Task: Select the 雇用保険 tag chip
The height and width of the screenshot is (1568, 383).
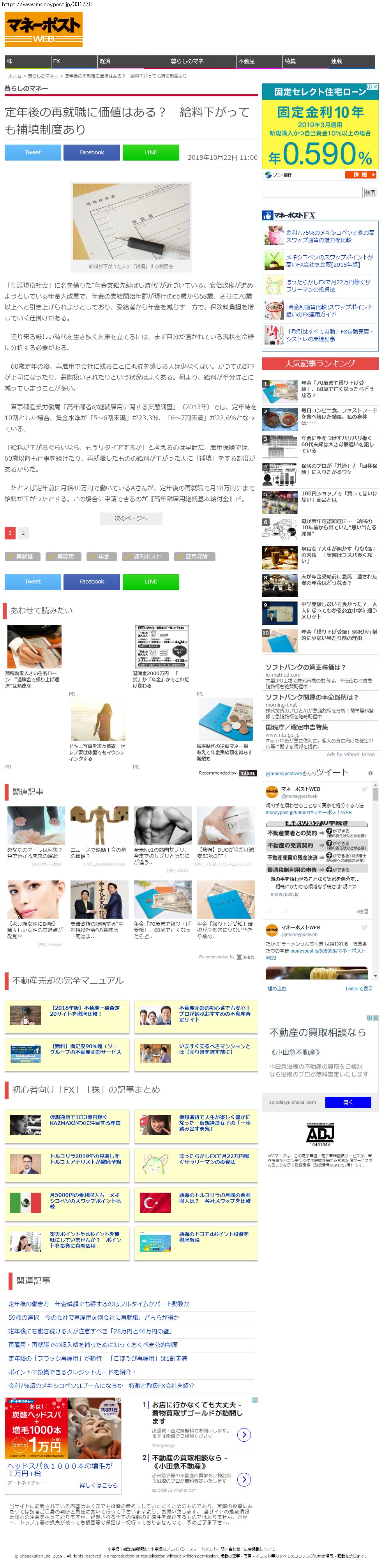Action: [195, 556]
